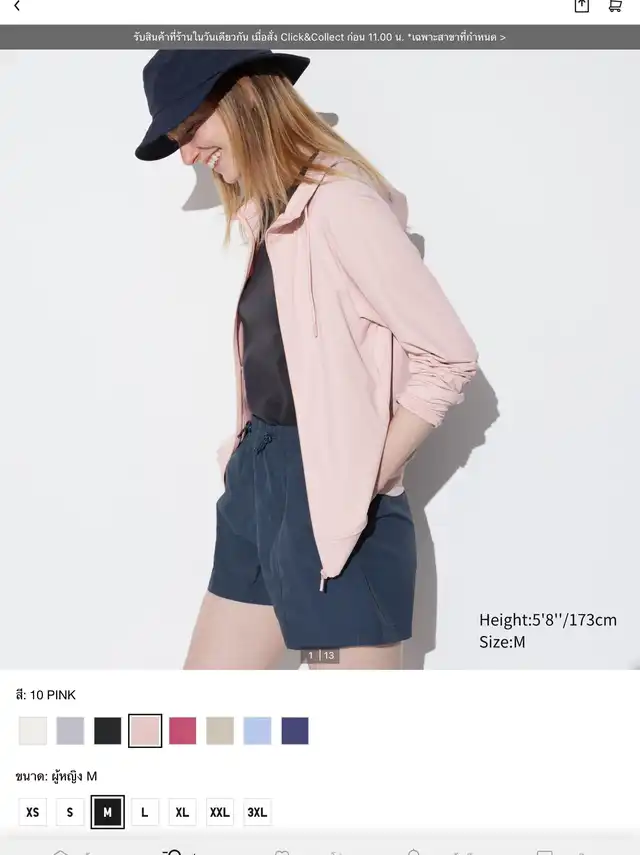Select the beige color swatch
Viewport: 640px width, 855px height.
click(220, 731)
